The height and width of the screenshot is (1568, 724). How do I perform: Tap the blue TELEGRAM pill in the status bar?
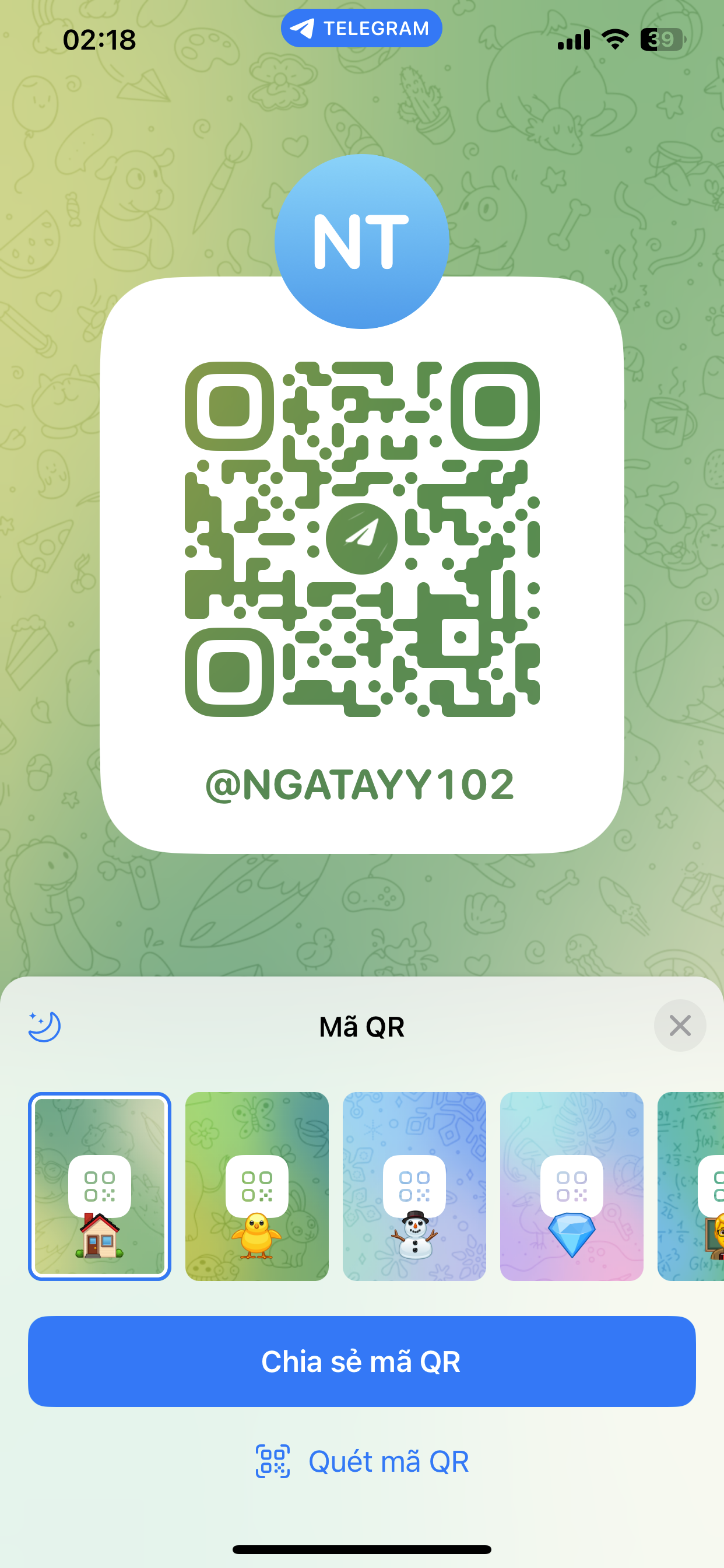click(361, 27)
